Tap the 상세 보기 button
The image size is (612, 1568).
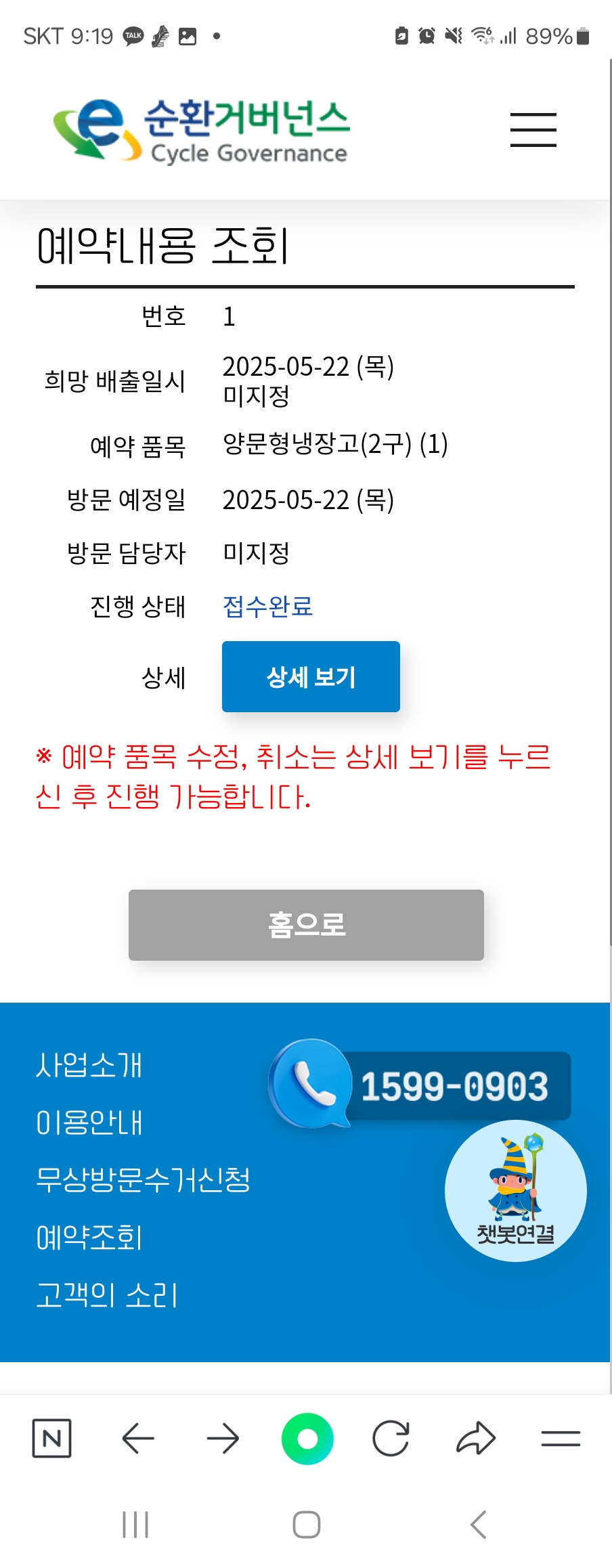tap(311, 676)
